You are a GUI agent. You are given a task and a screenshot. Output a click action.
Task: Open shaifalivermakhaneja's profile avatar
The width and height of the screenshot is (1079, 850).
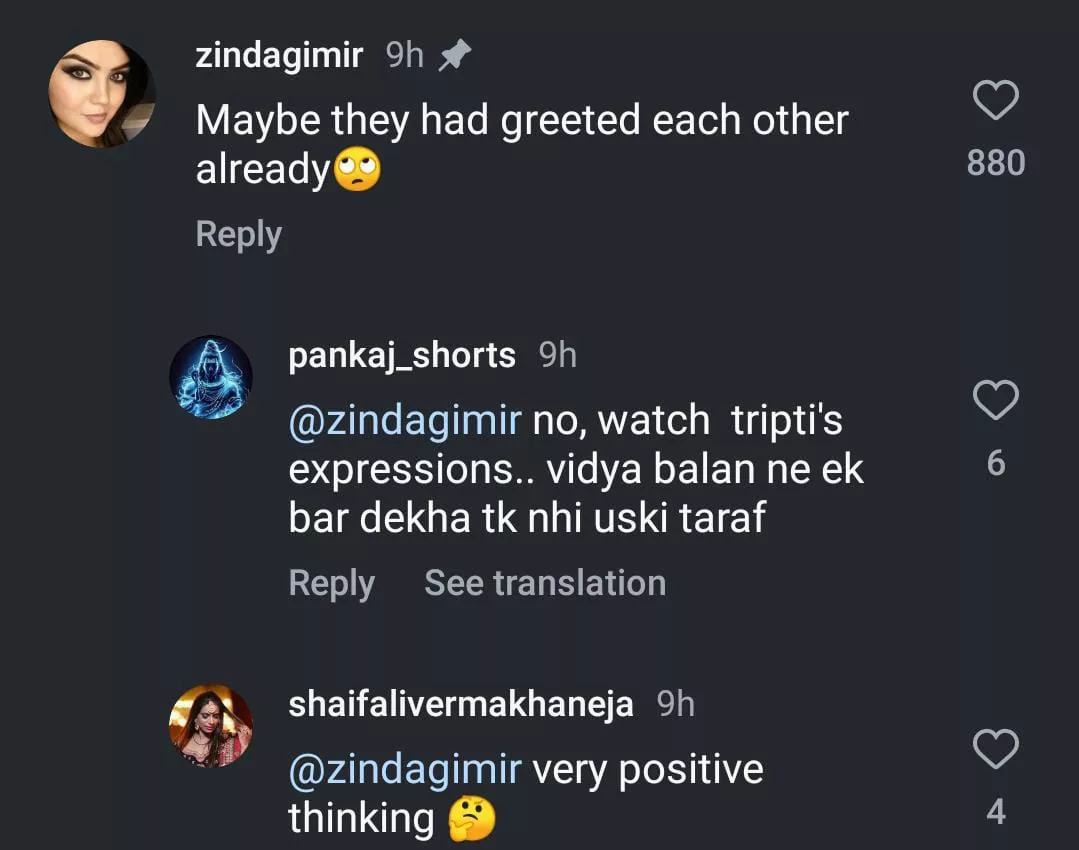click(210, 726)
